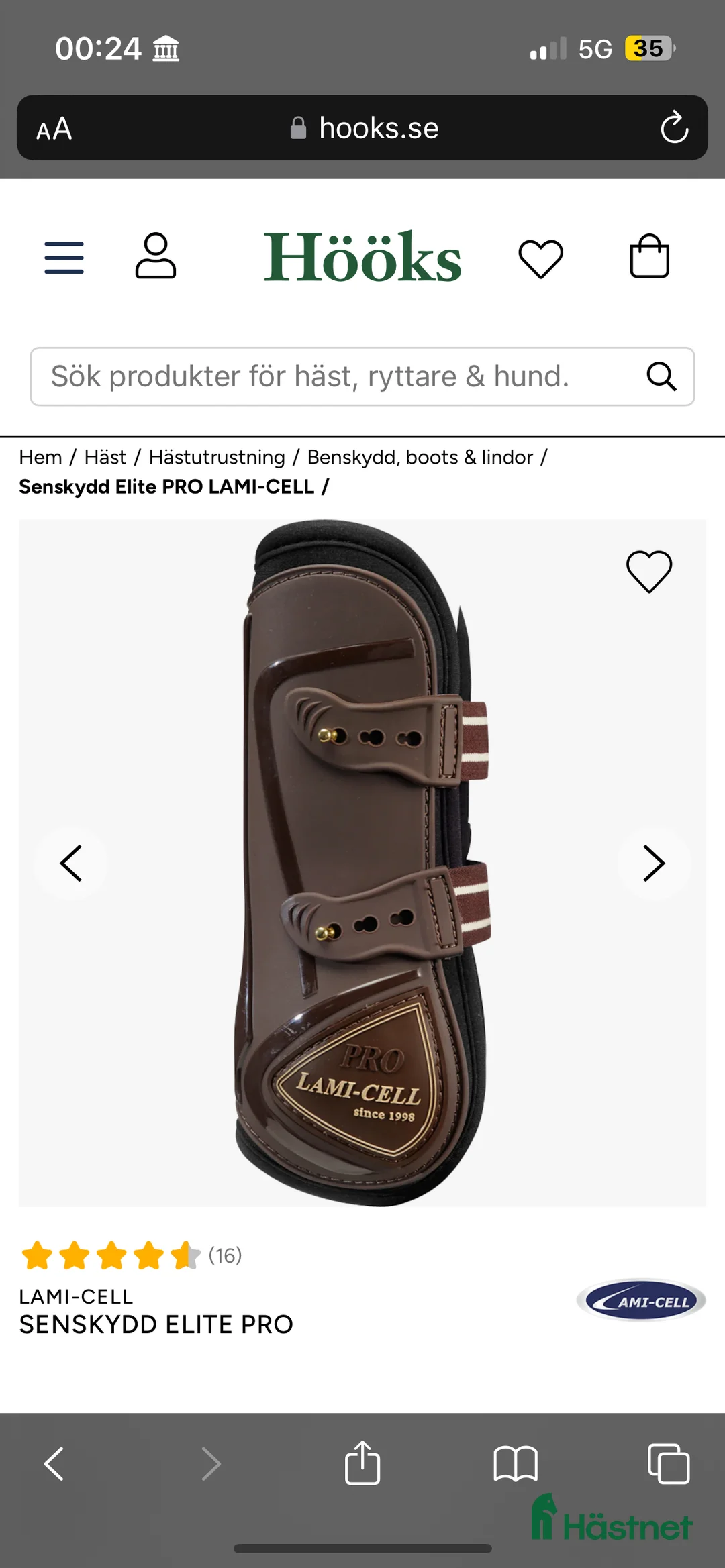Open the Safari share sheet
Image resolution: width=725 pixels, height=1568 pixels.
click(x=362, y=1463)
